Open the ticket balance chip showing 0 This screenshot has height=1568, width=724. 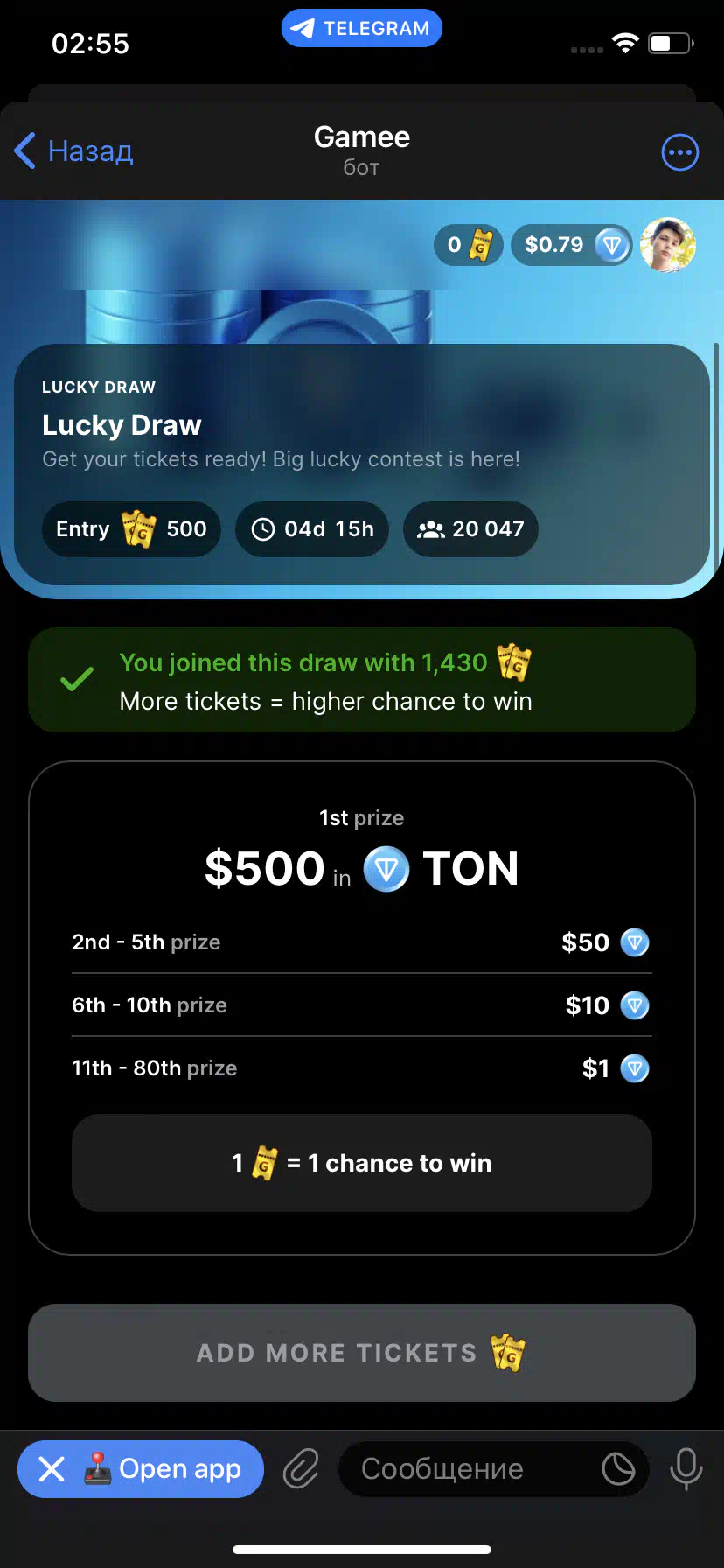(469, 245)
